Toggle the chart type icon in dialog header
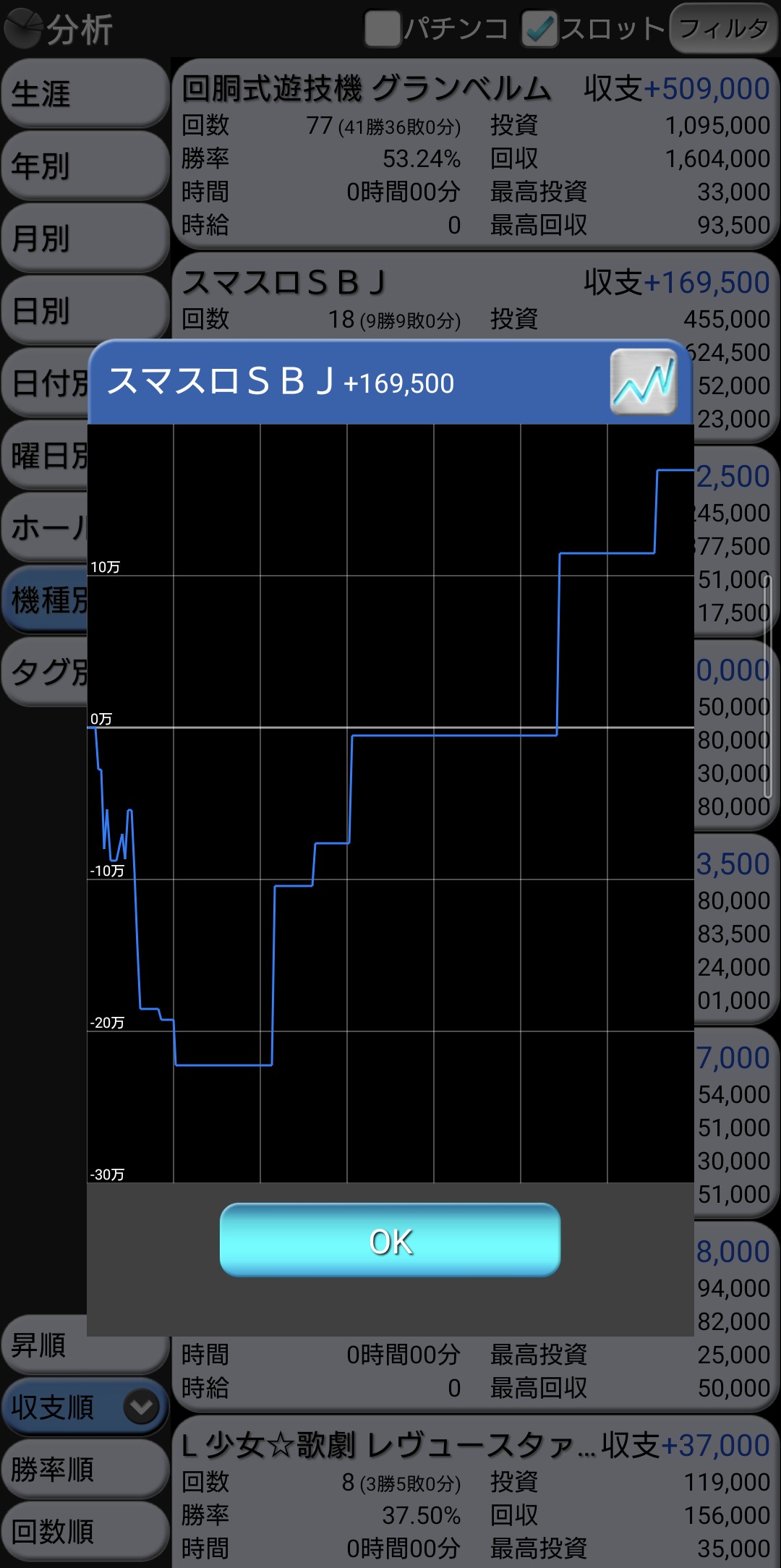 click(x=644, y=382)
